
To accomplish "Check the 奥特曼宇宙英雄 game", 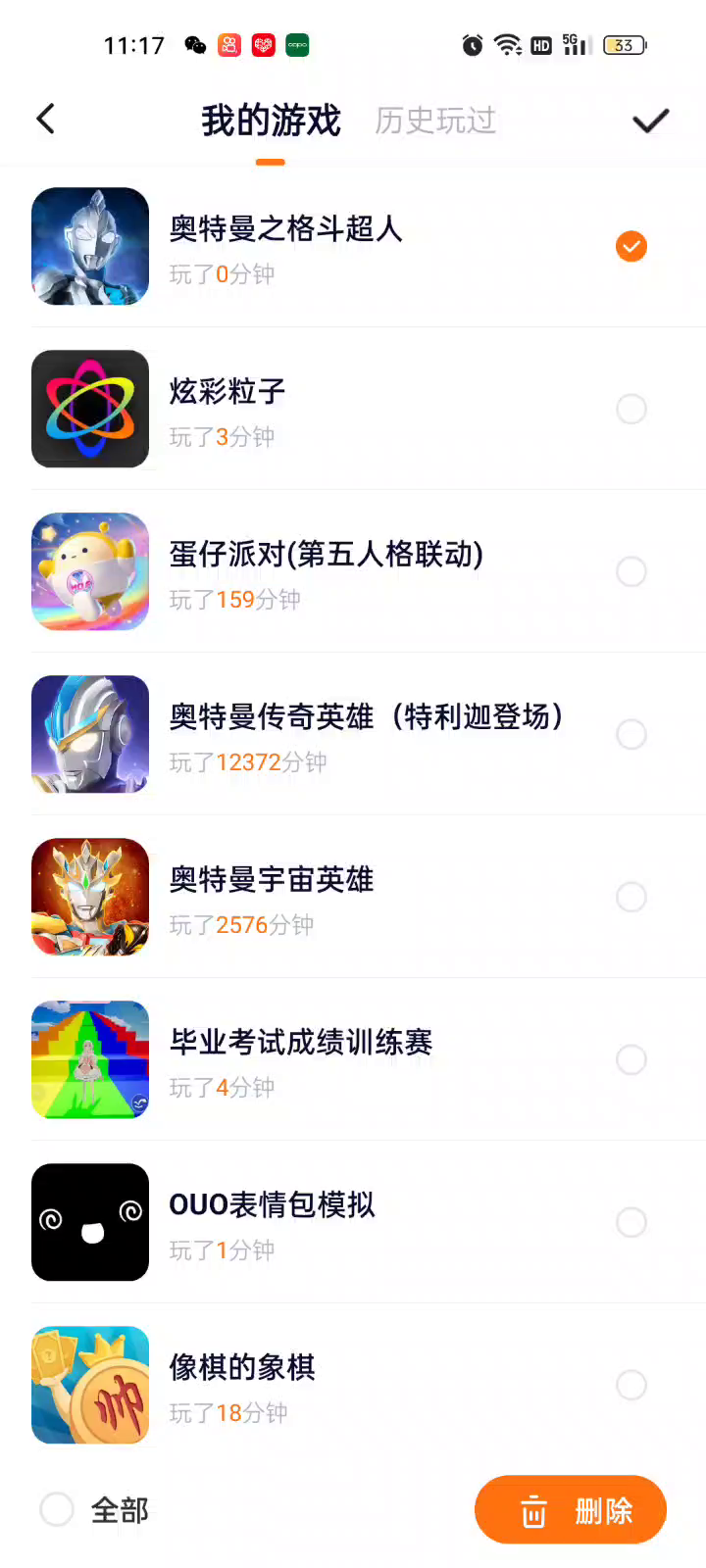I will point(631,897).
